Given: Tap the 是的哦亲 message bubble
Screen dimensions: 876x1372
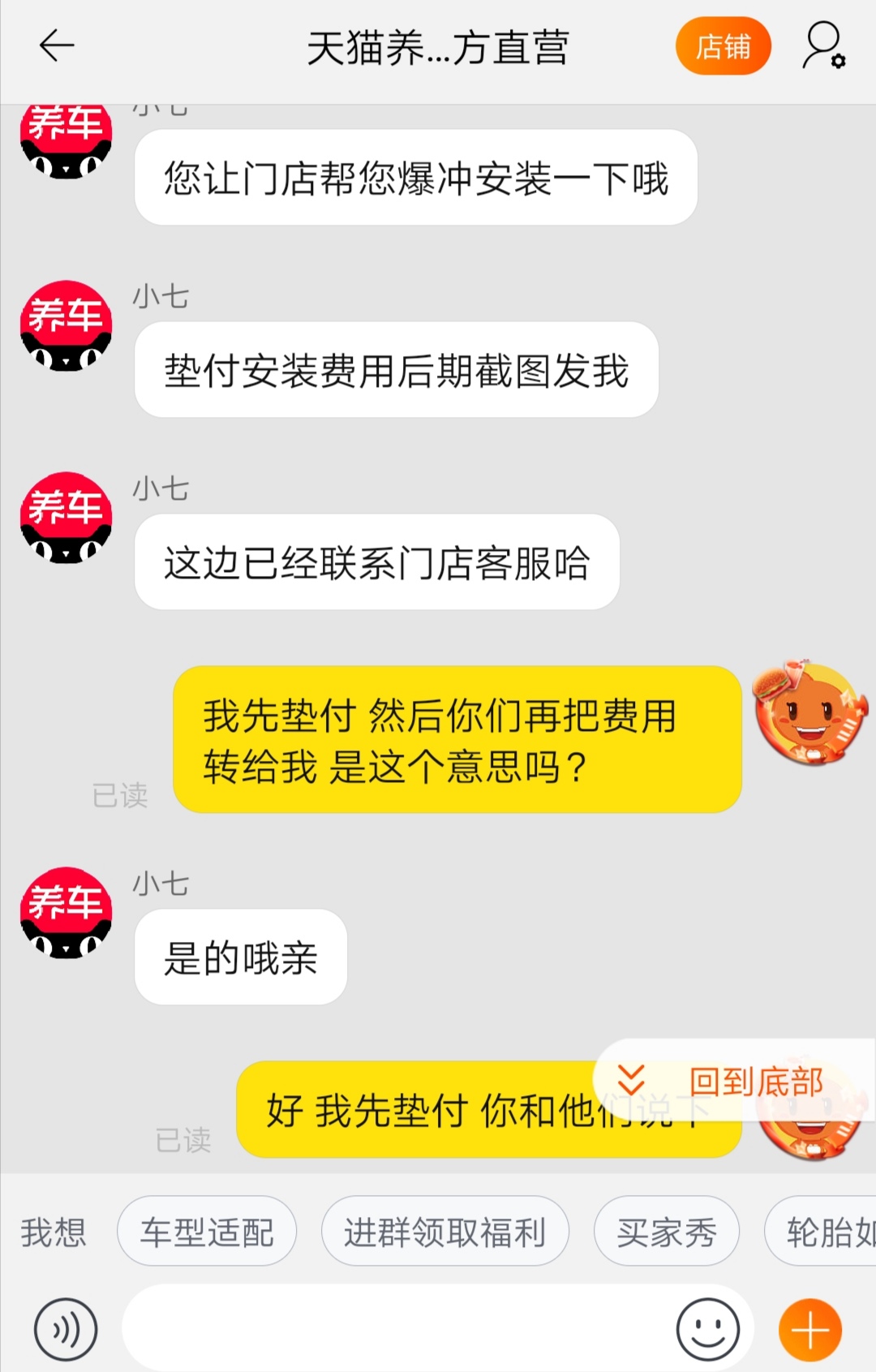Looking at the screenshot, I should point(240,957).
